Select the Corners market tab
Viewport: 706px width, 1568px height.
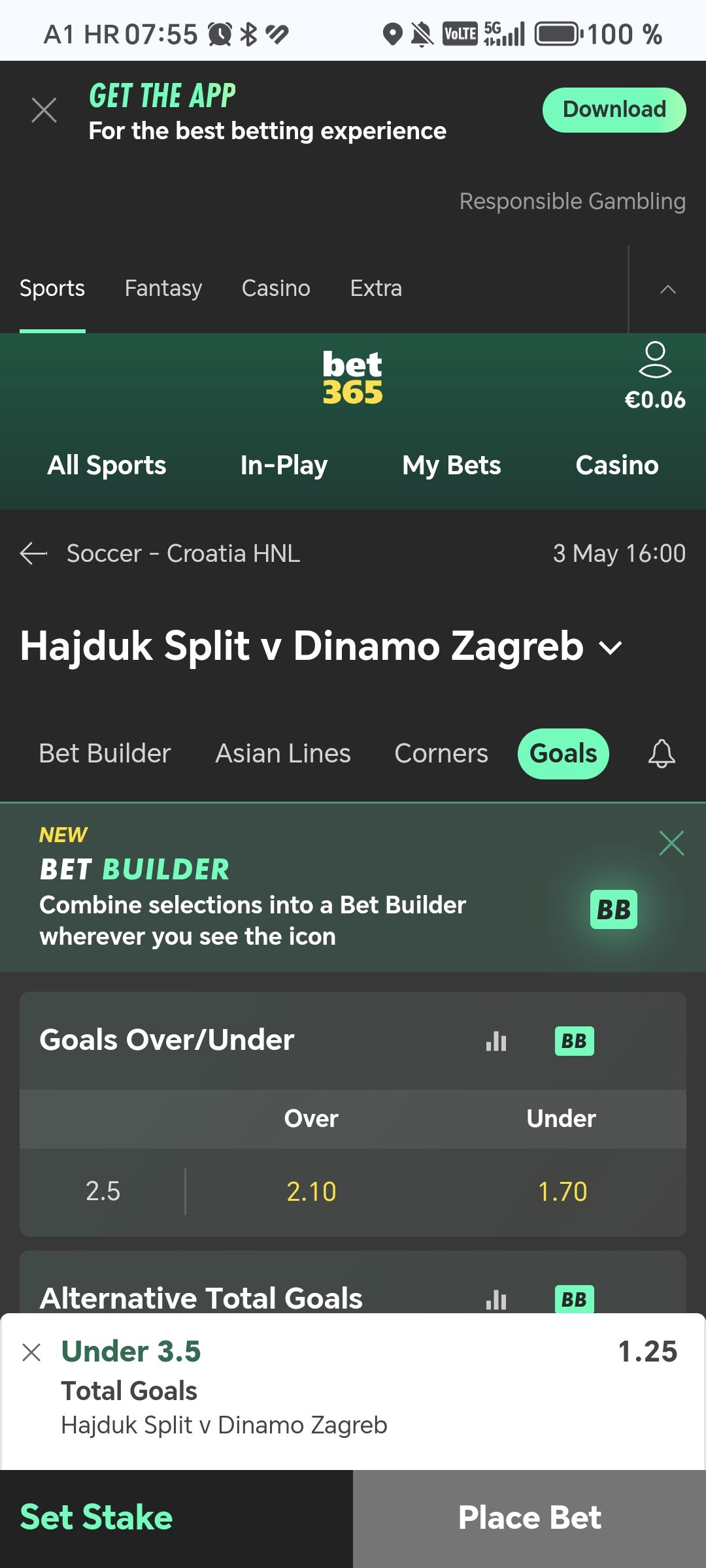coord(441,753)
